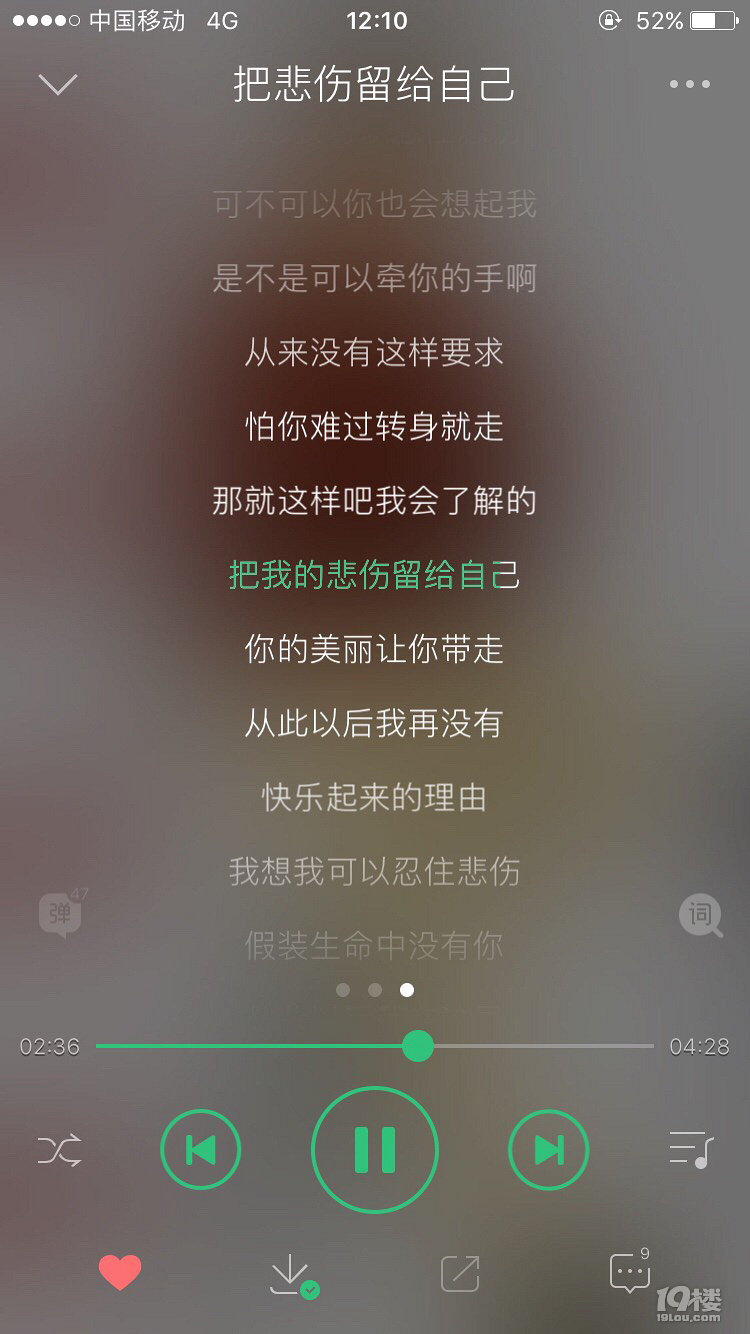The height and width of the screenshot is (1334, 750).
Task: Tap the elapsed time 02:36
Action: (x=47, y=1046)
